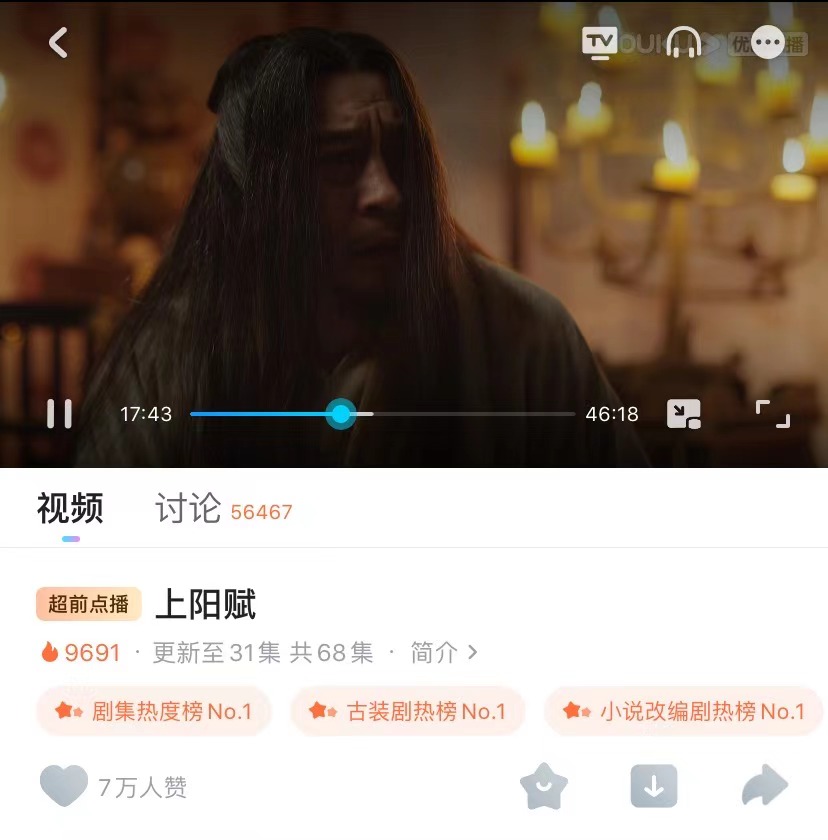Image resolution: width=828 pixels, height=840 pixels.
Task: Go back from the video player
Action: click(x=59, y=42)
